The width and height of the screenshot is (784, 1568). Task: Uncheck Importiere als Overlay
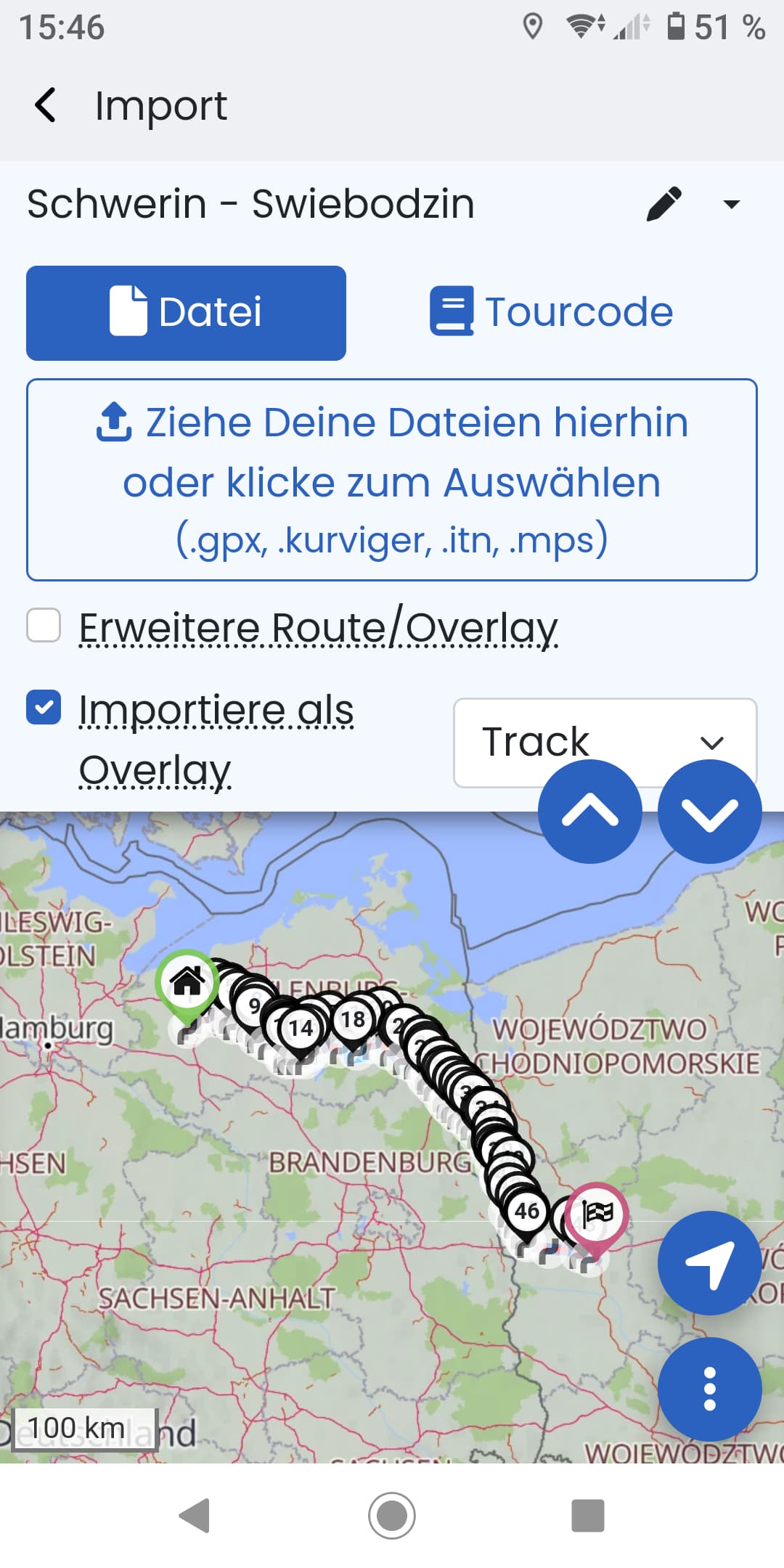click(x=44, y=708)
